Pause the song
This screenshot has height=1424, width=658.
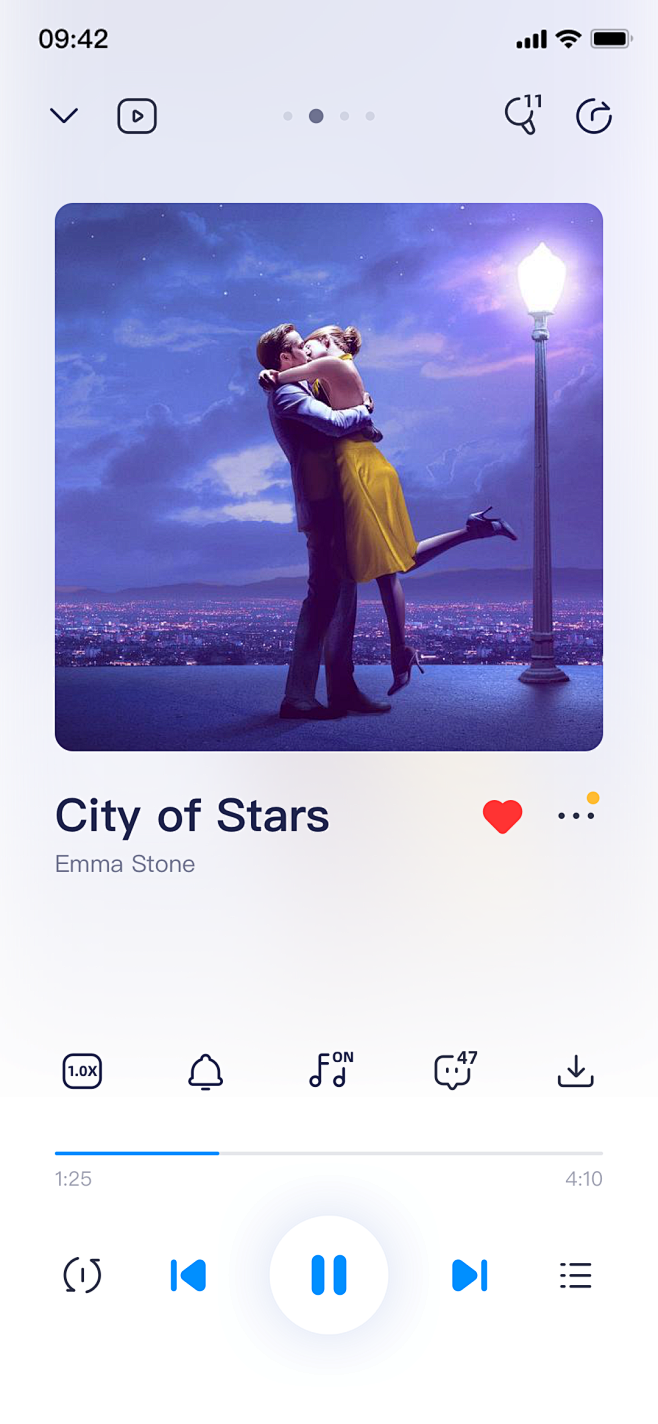point(328,1275)
